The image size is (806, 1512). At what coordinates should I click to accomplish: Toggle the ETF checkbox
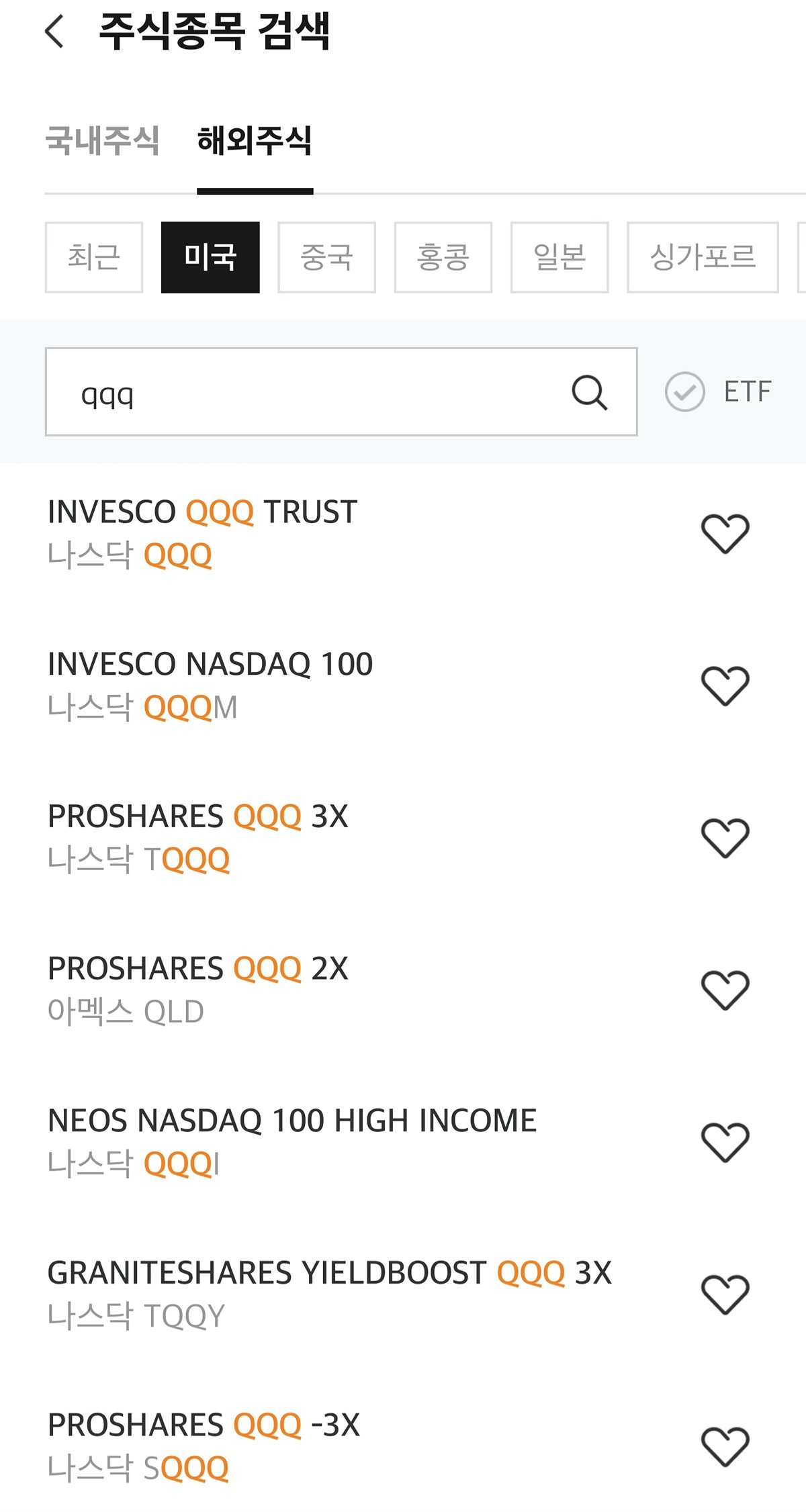point(685,391)
